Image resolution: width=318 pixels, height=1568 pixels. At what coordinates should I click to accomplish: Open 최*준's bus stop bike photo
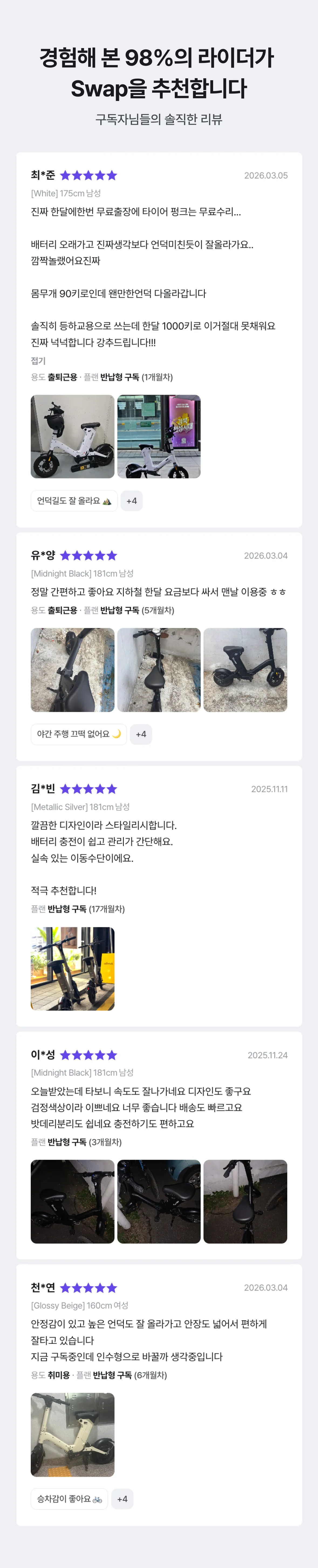159,437
